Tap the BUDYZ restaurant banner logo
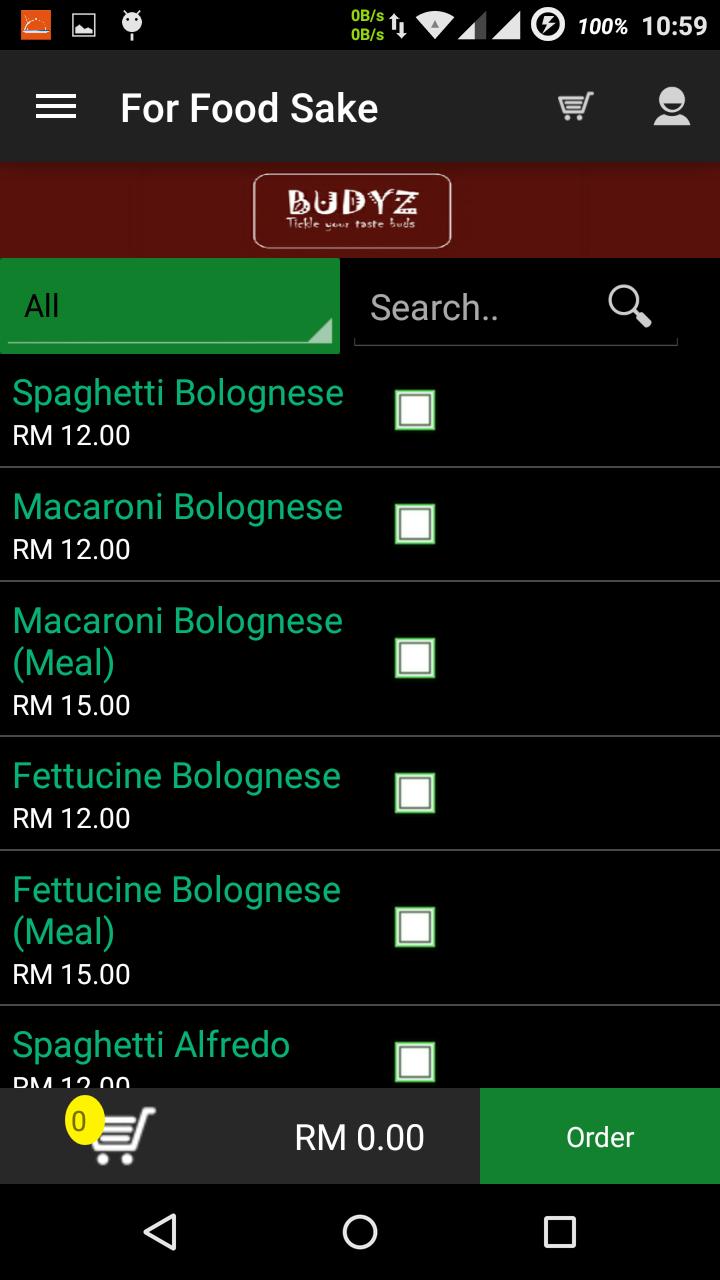This screenshot has height=1280, width=720. click(354, 210)
